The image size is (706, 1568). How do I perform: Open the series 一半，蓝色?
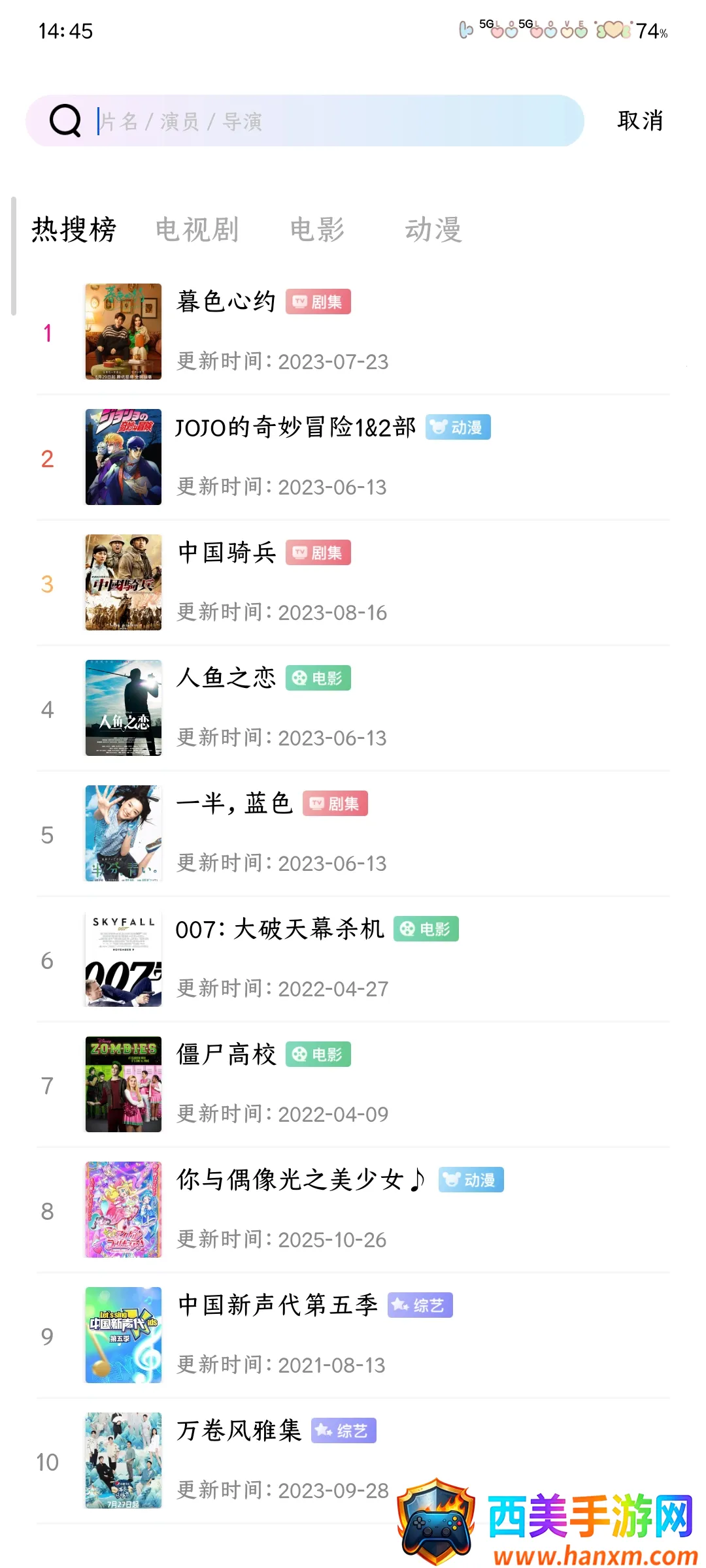coord(234,804)
